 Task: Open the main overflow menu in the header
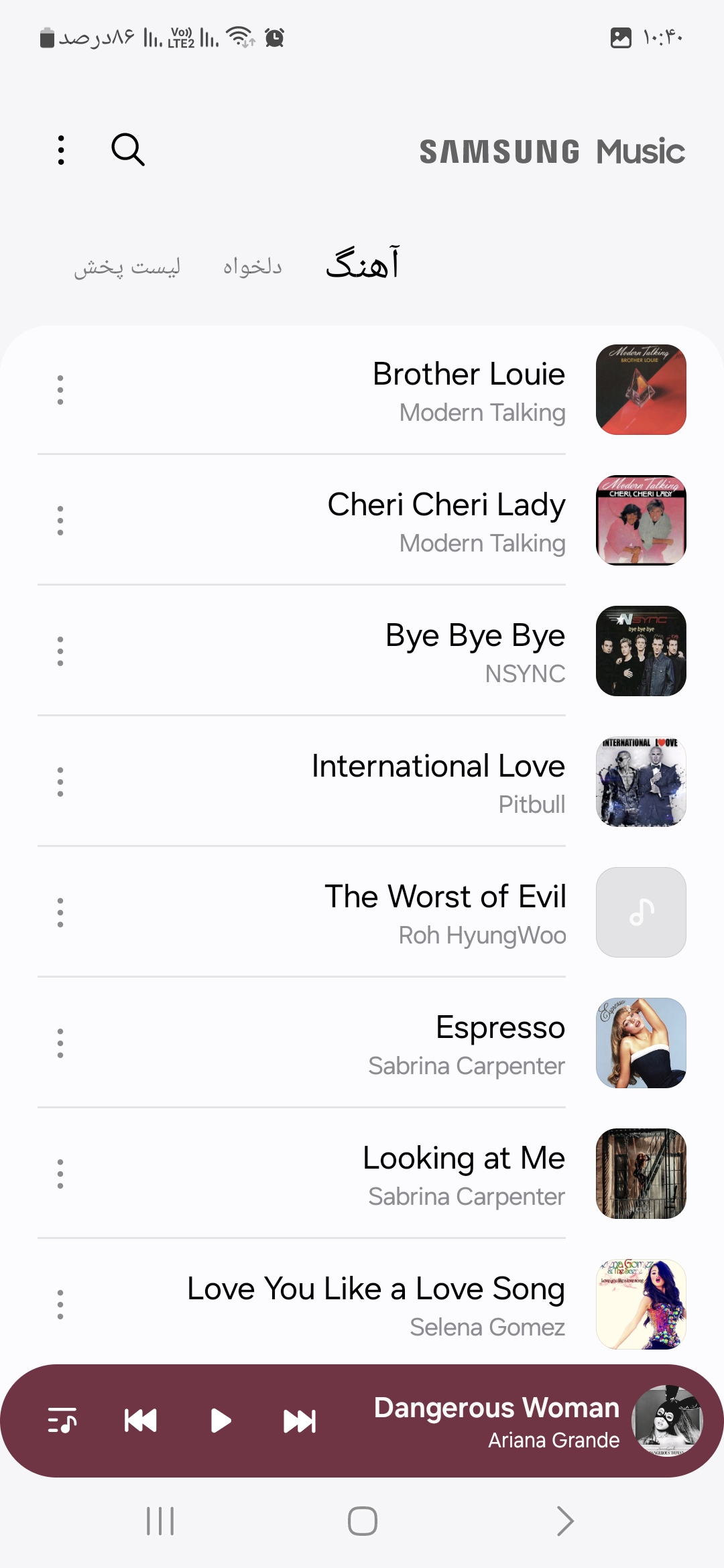[x=61, y=150]
